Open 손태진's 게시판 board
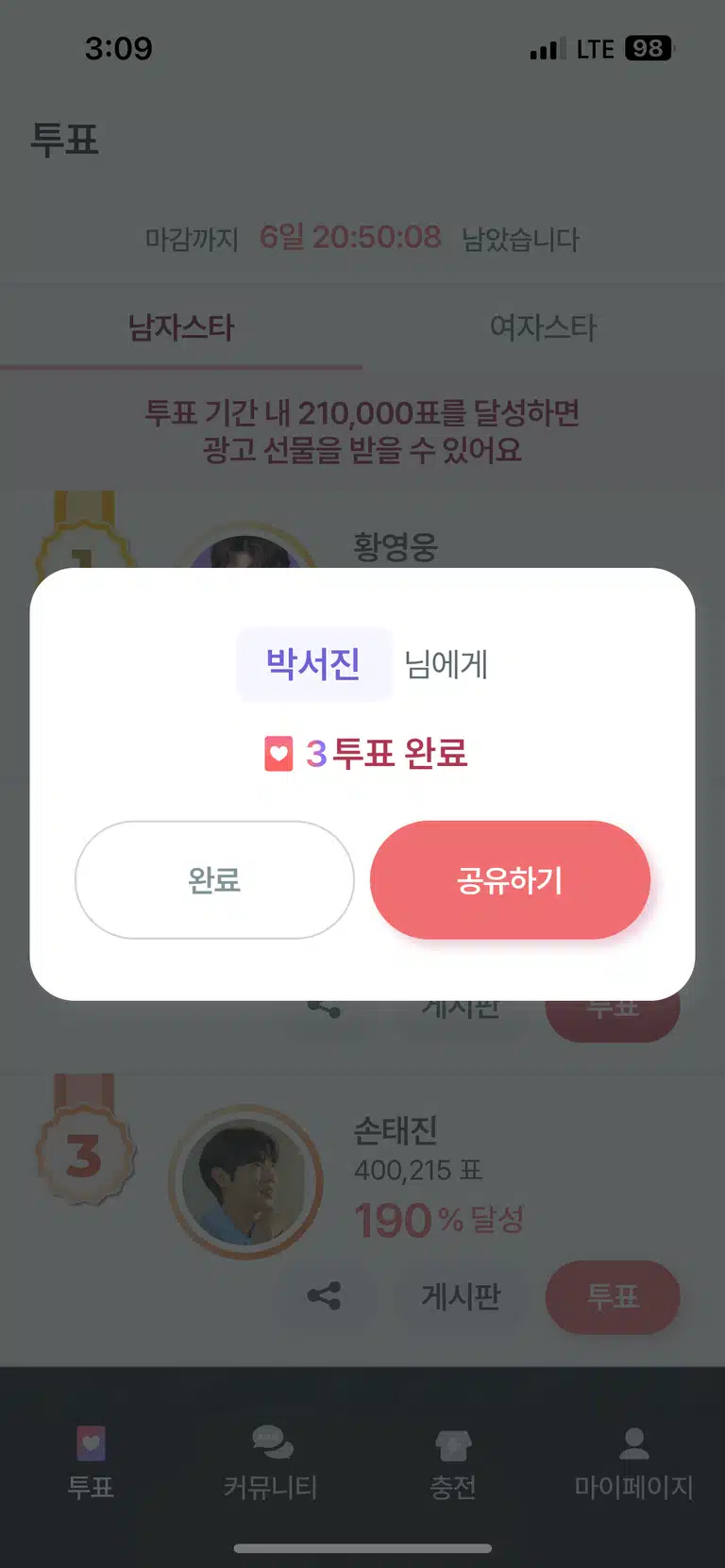 point(461,1296)
